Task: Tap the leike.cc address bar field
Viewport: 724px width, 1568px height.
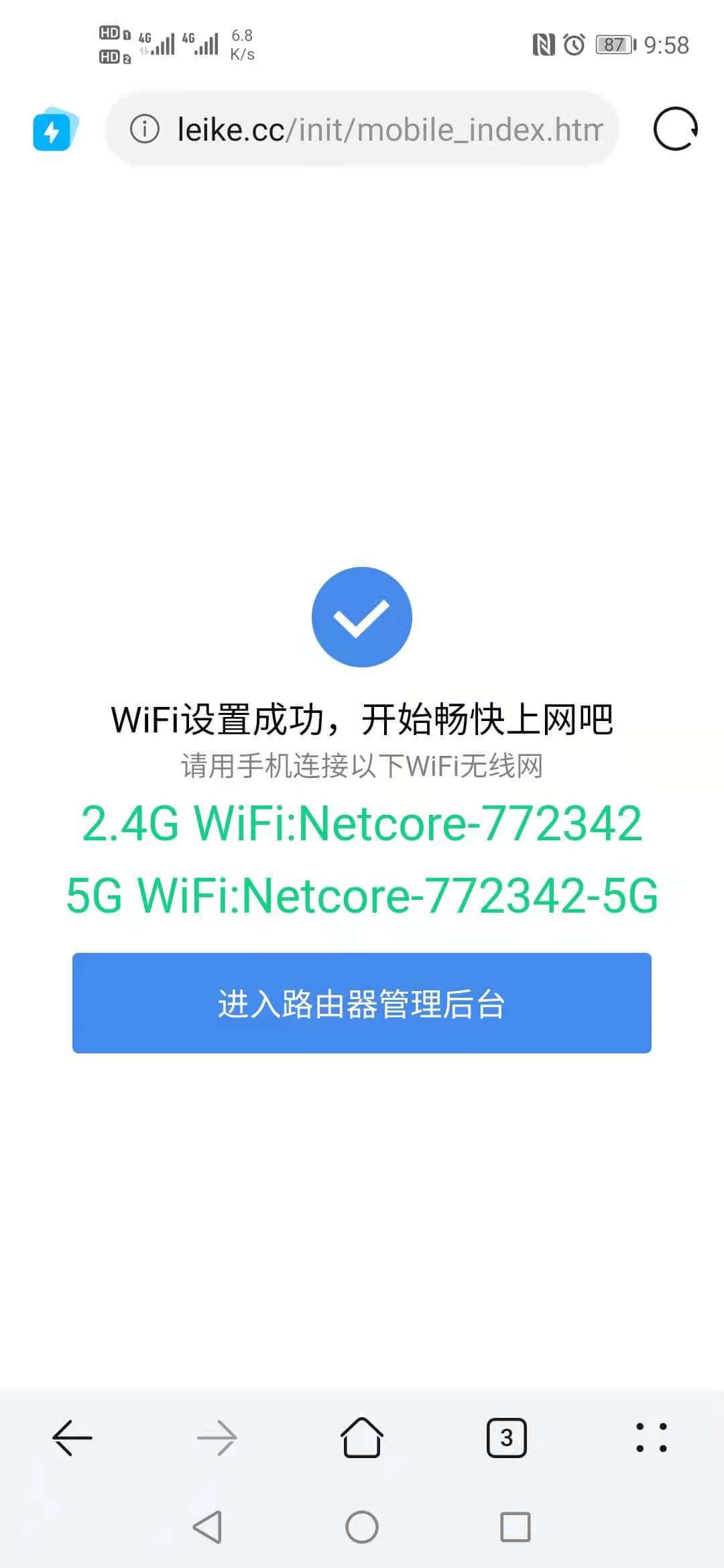Action: (x=375, y=131)
